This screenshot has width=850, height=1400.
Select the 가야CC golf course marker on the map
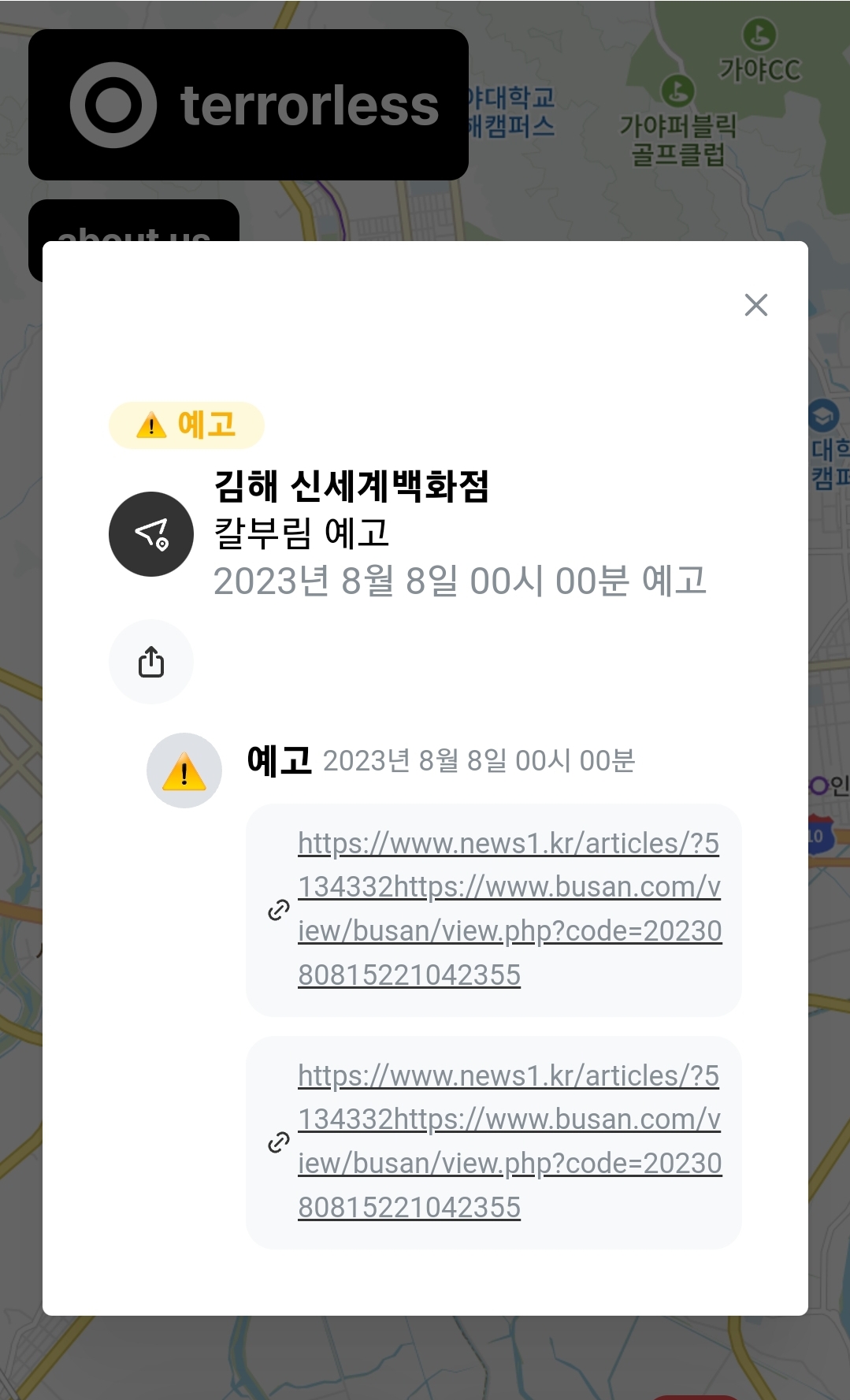pyautogui.click(x=759, y=35)
